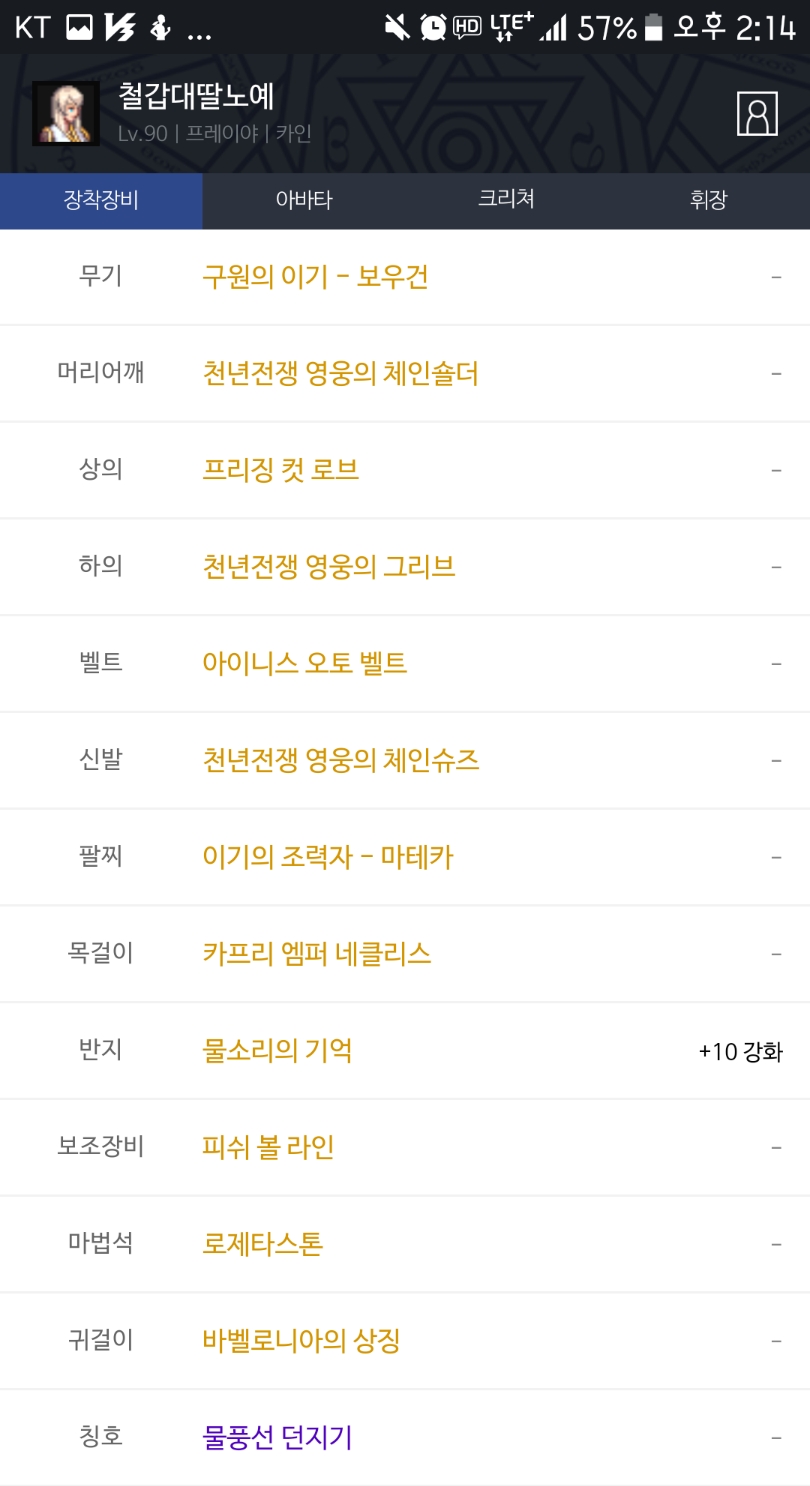Open the profile icon in the header

[757, 114]
